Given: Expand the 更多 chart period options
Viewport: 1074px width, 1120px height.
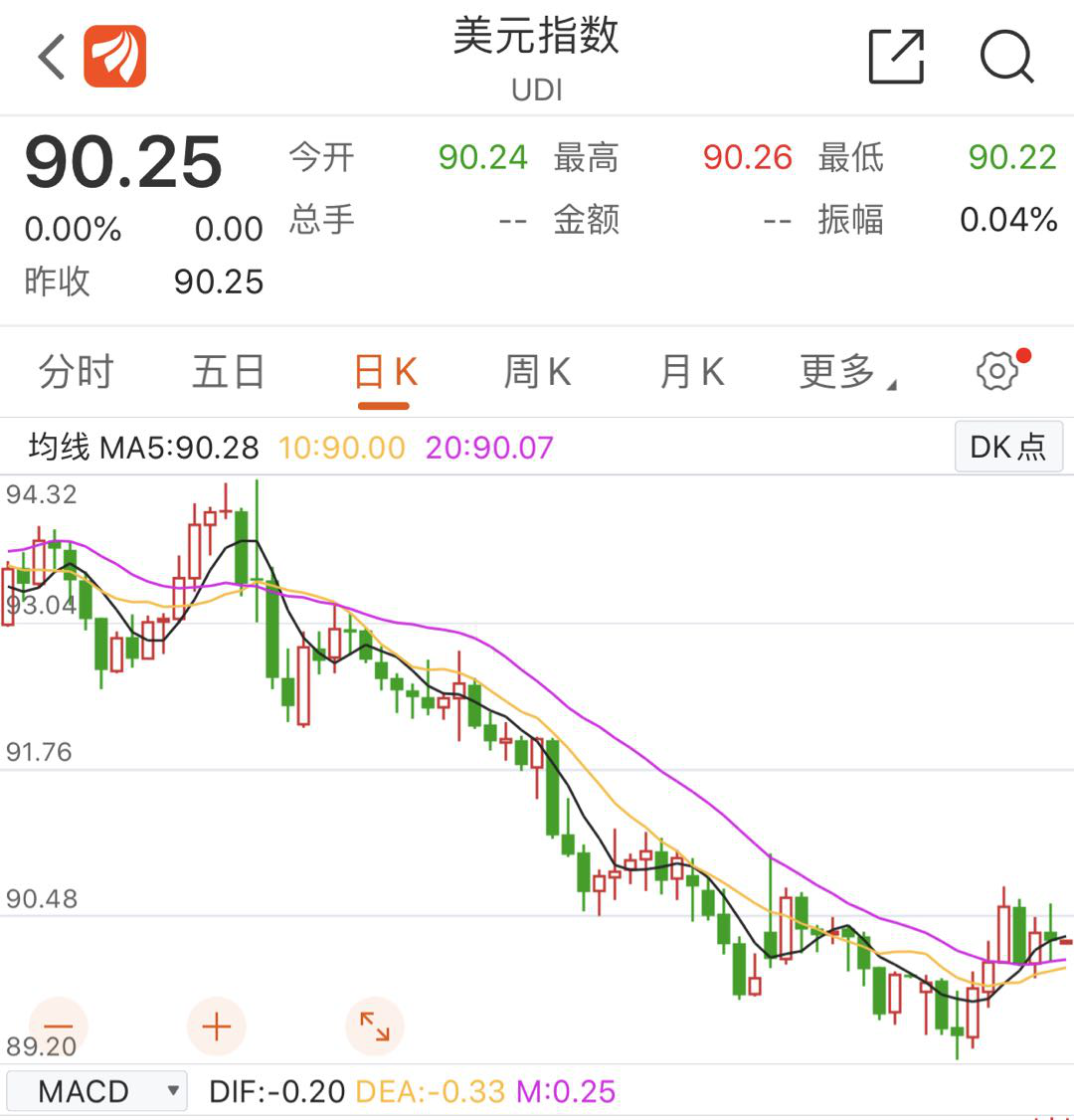Looking at the screenshot, I should click(844, 373).
